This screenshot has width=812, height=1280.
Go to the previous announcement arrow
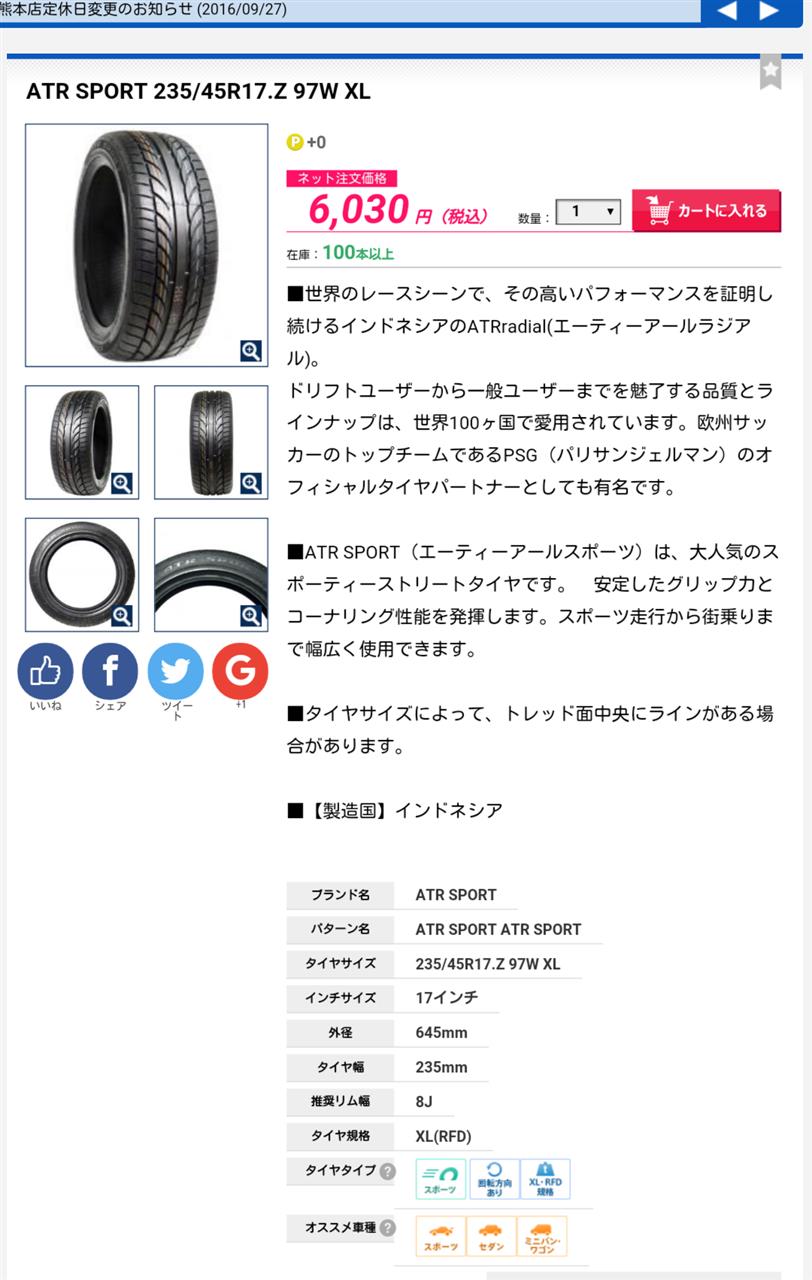tap(728, 11)
